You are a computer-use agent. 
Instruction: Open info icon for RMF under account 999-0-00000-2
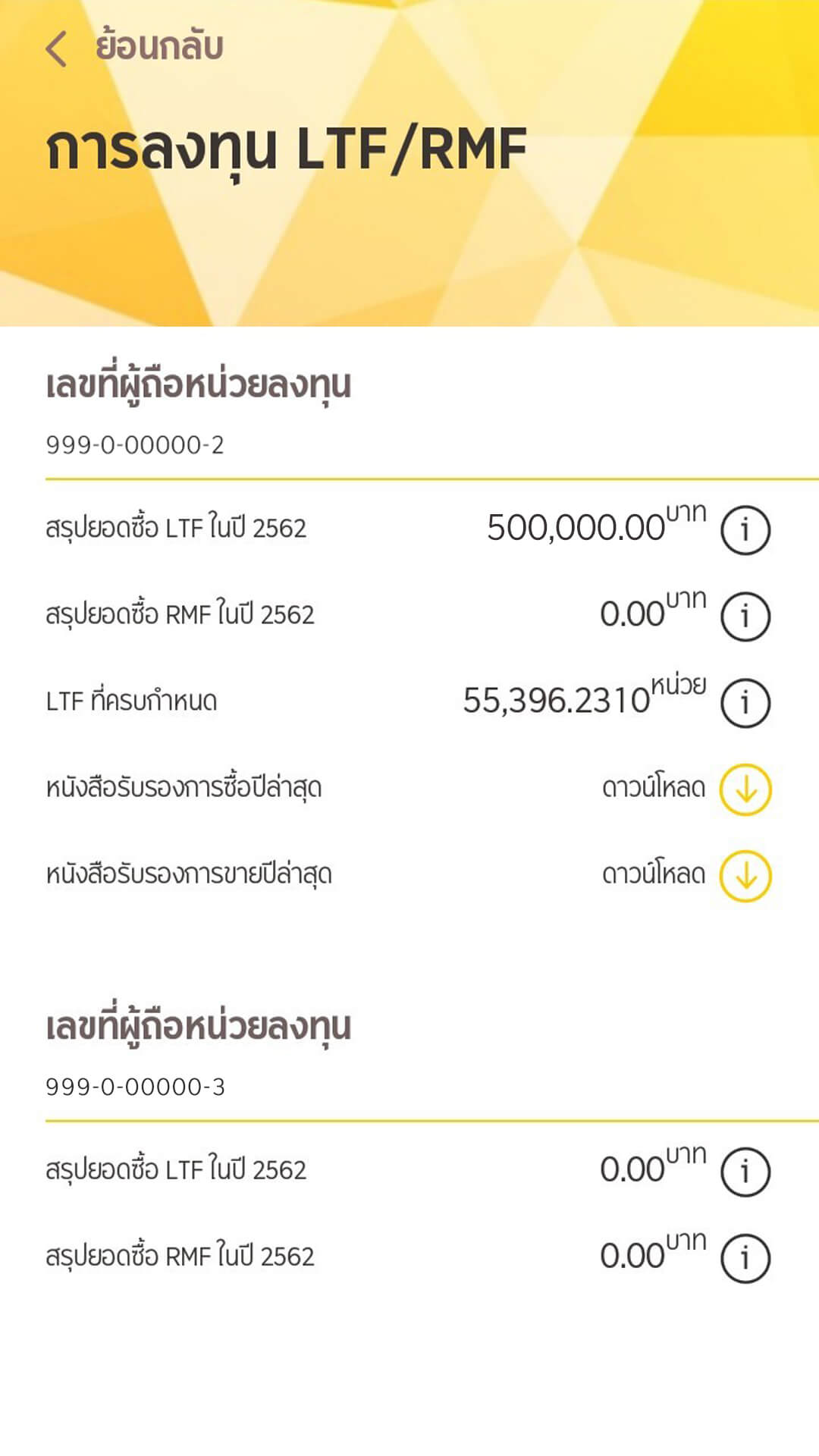[745, 616]
